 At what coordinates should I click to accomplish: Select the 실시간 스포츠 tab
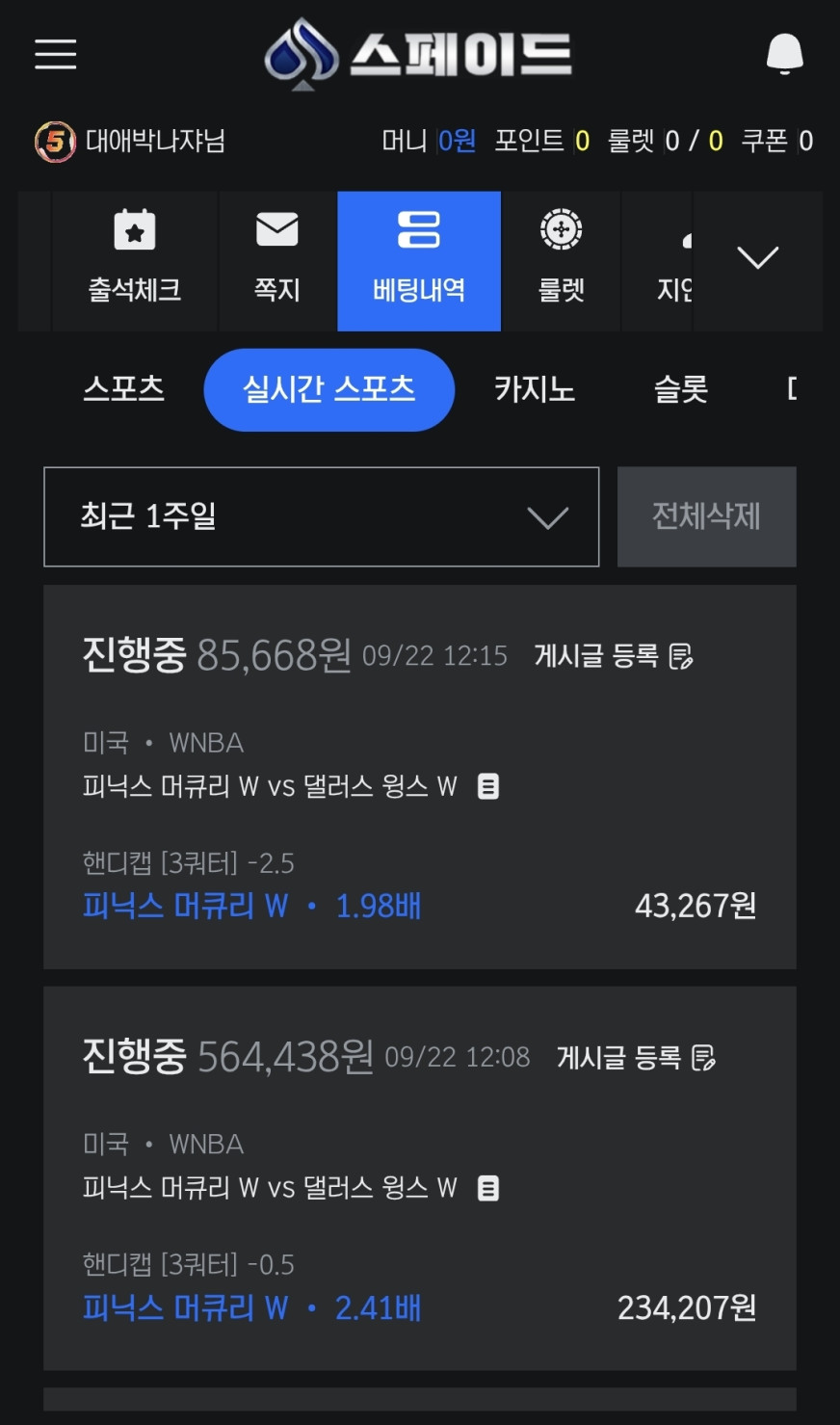(329, 390)
